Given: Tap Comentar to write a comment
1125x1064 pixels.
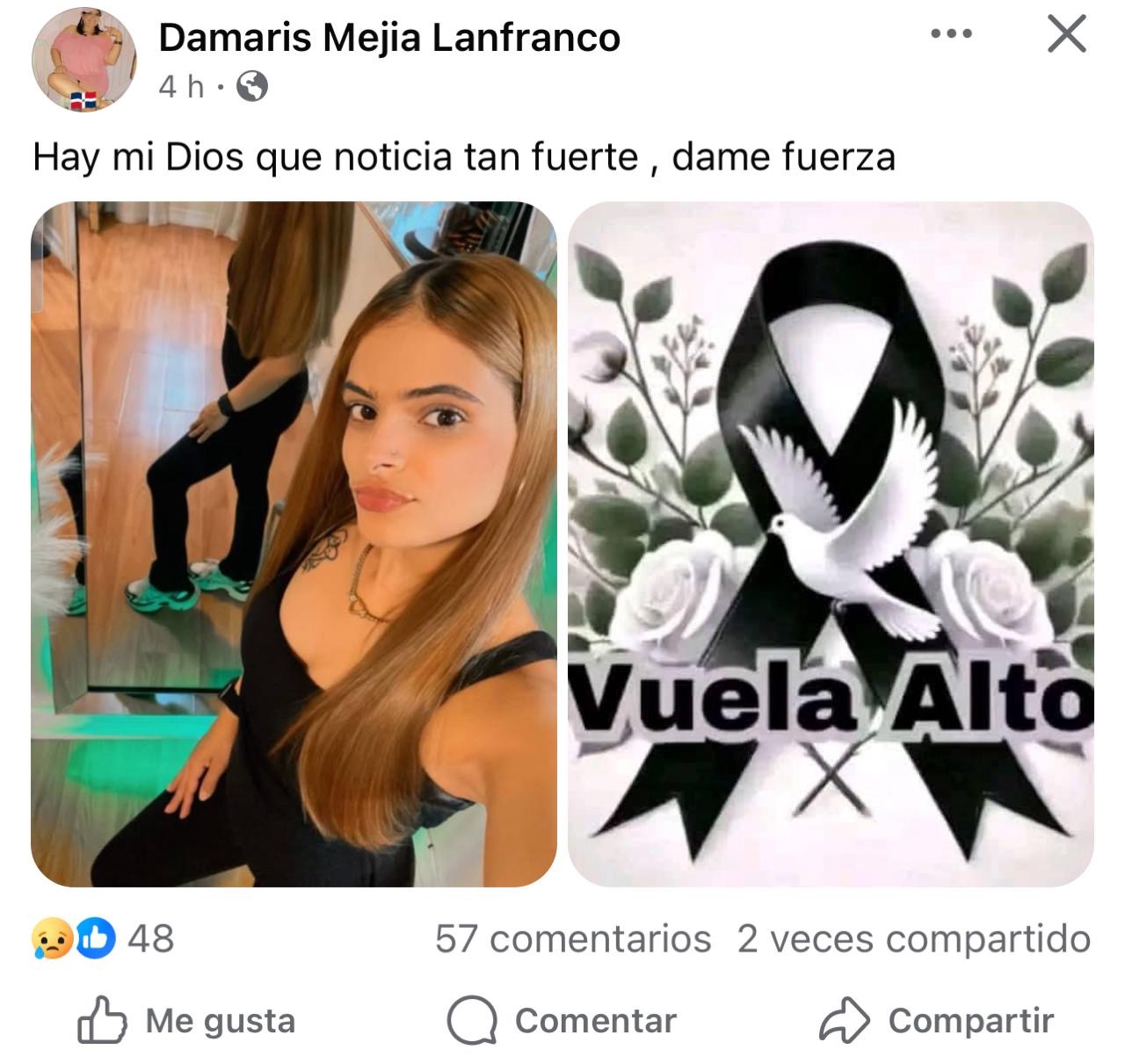Looking at the screenshot, I should [562, 1020].
